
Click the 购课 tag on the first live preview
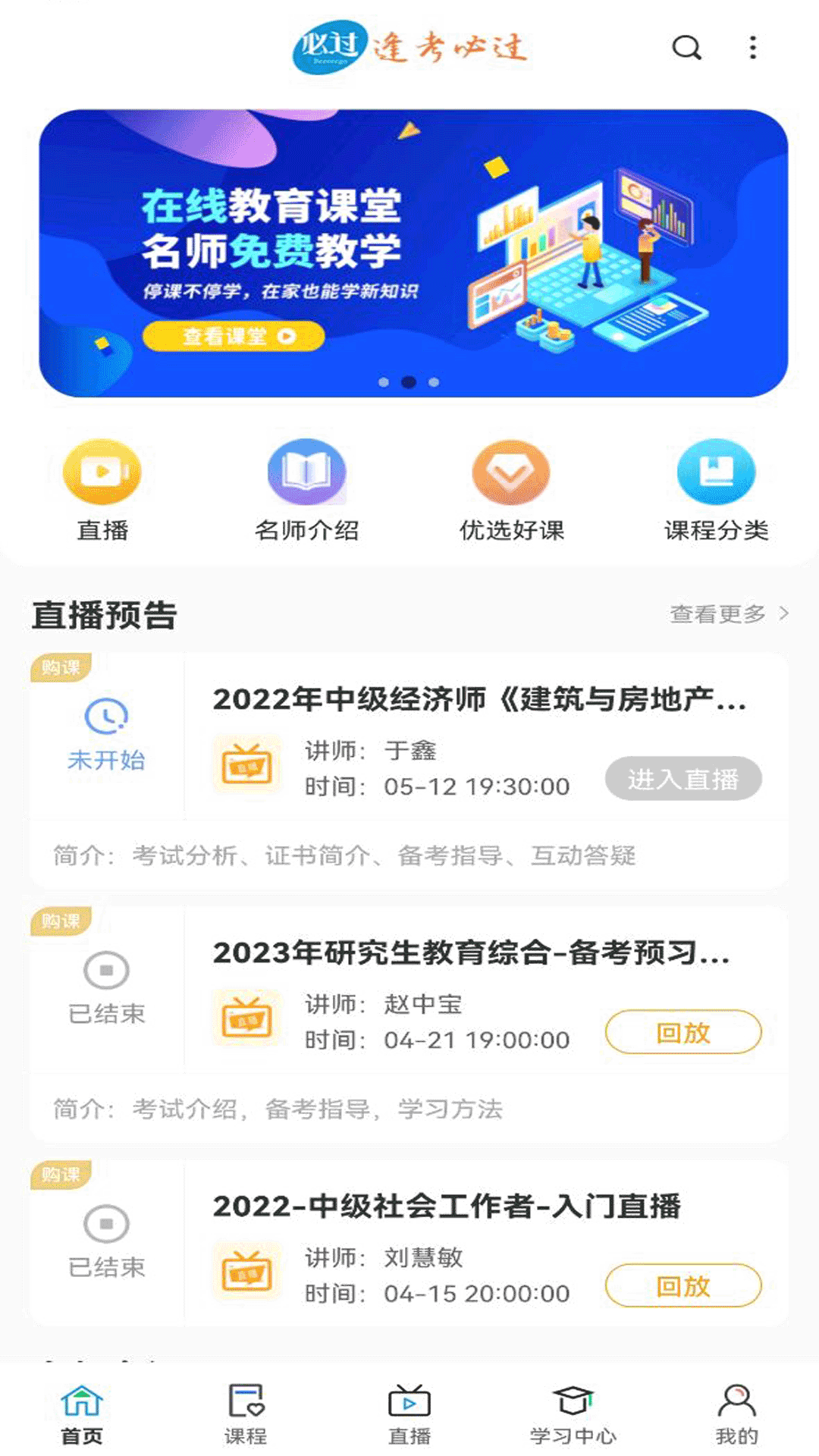point(62,667)
